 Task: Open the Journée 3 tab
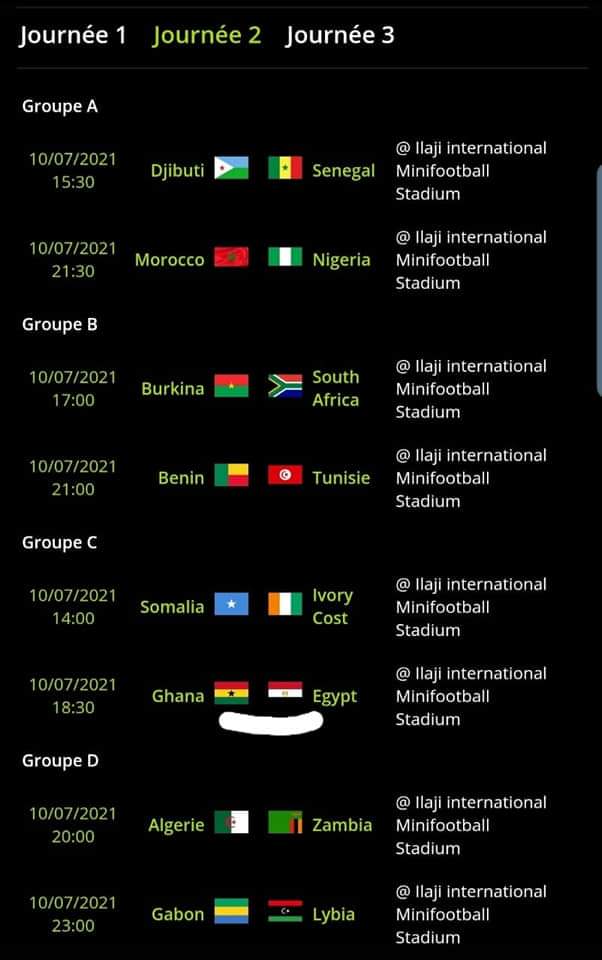340,36
